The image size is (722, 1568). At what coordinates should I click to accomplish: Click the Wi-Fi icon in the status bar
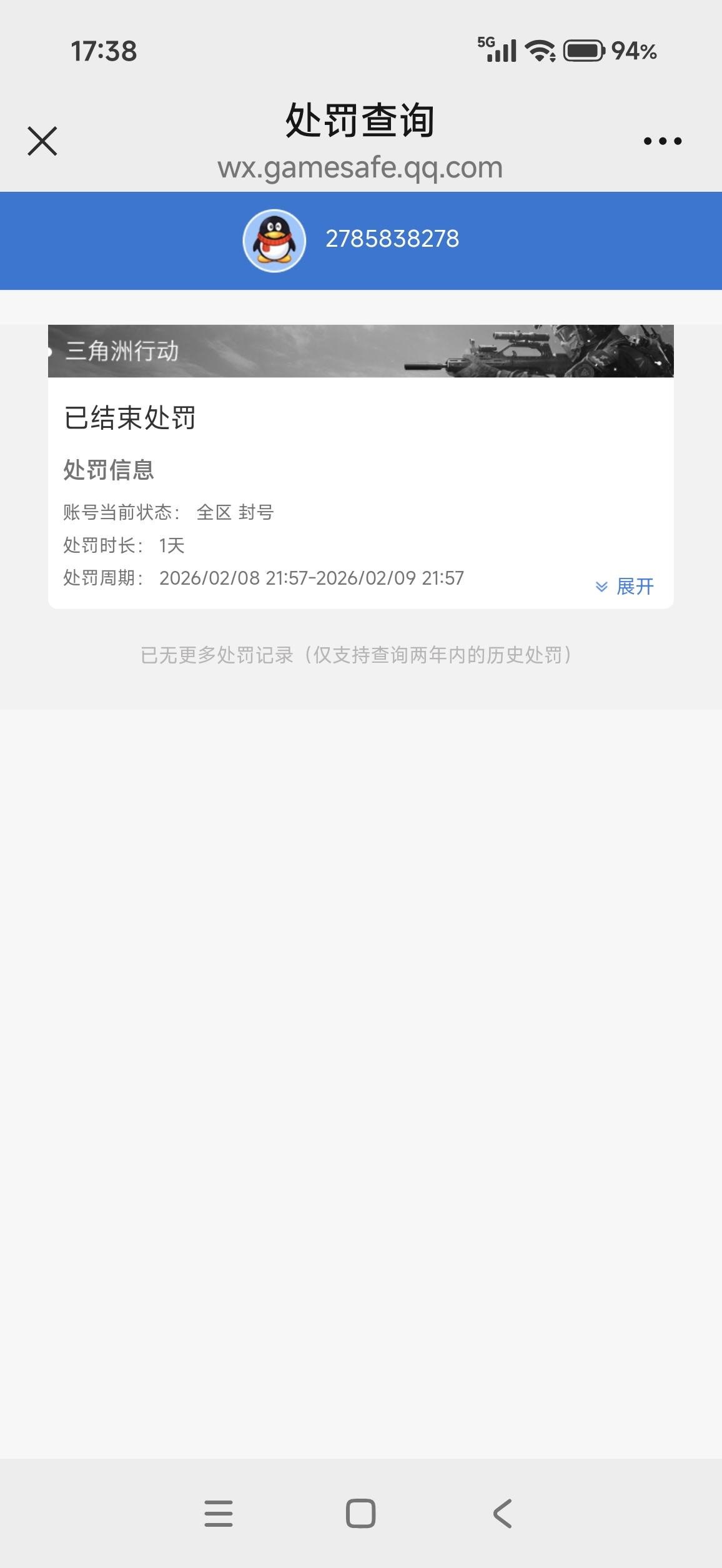[x=541, y=50]
